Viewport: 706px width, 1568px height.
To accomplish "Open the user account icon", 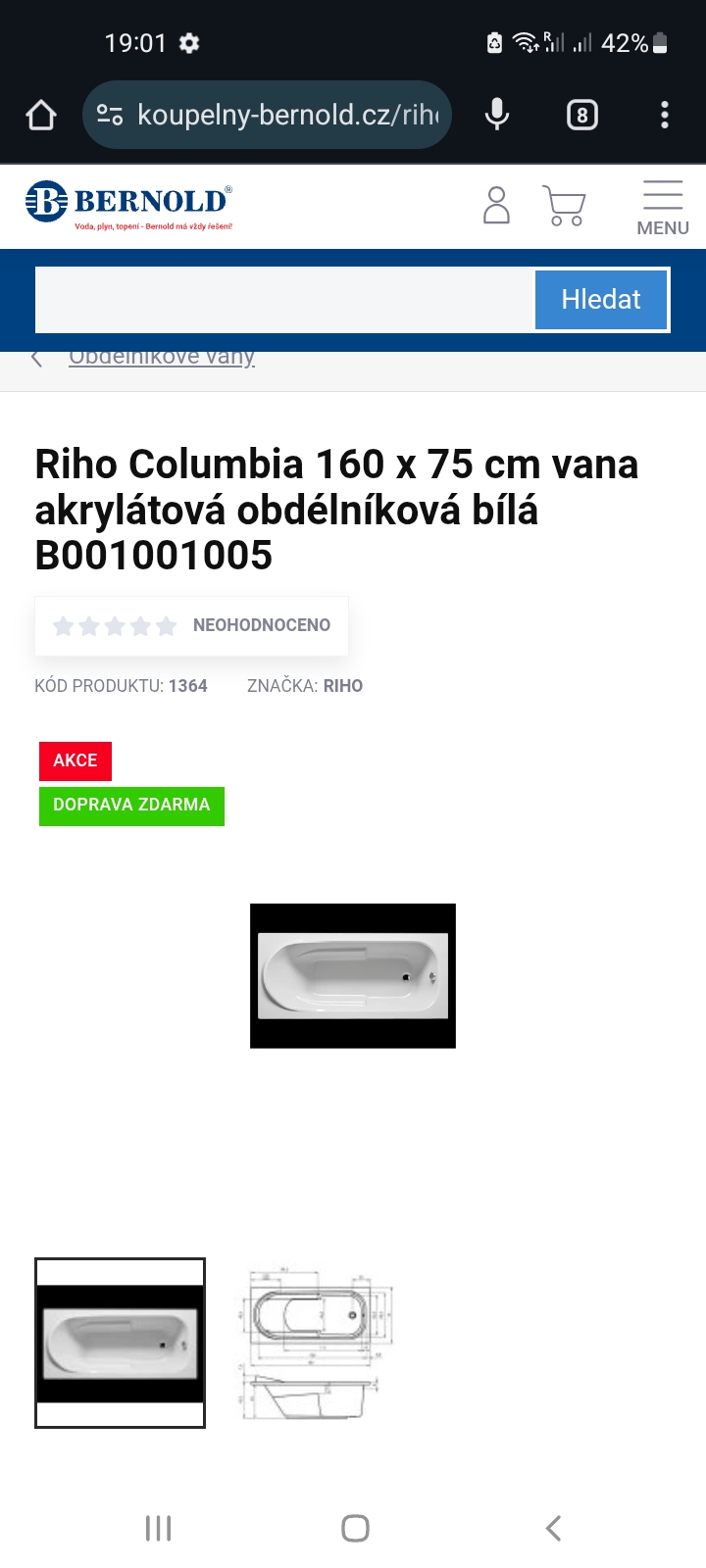I will (496, 206).
